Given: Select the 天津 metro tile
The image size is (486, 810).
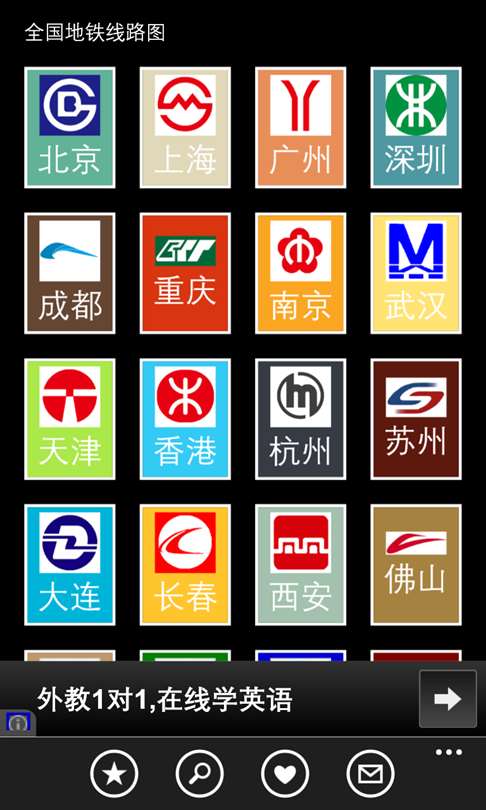Looking at the screenshot, I should [70, 419].
